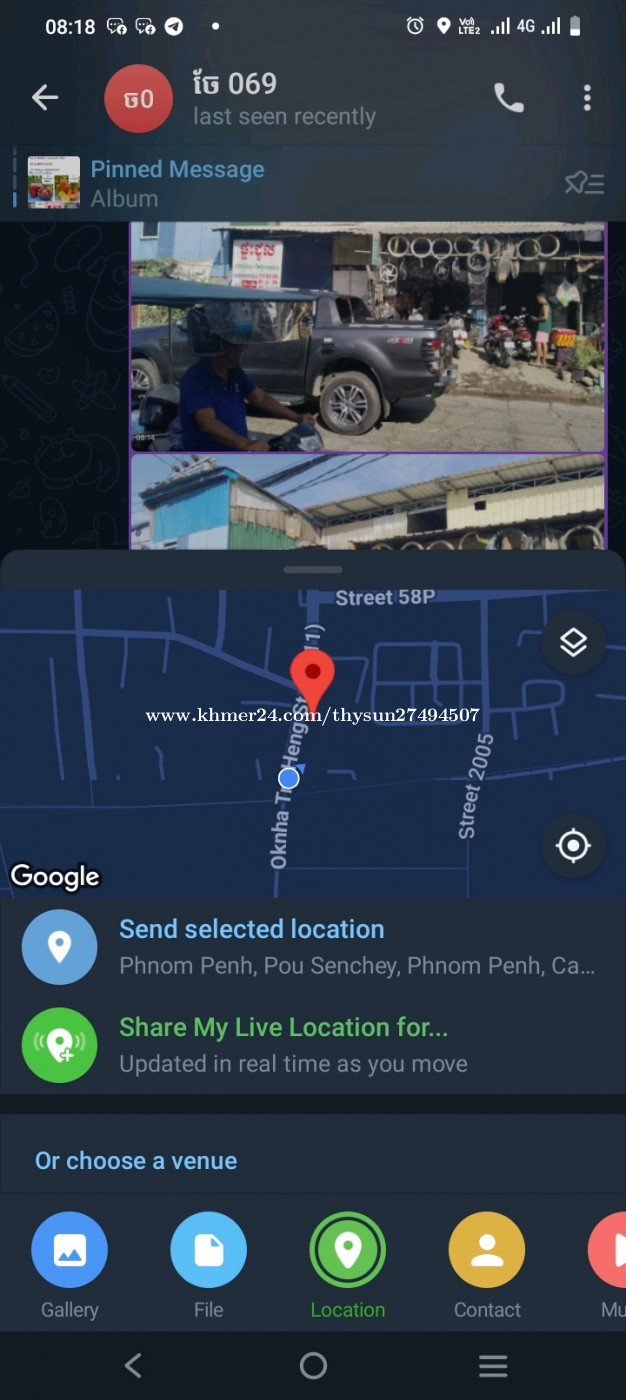This screenshot has width=626, height=1400.
Task: Switch to the File attachment option
Action: [209, 1250]
